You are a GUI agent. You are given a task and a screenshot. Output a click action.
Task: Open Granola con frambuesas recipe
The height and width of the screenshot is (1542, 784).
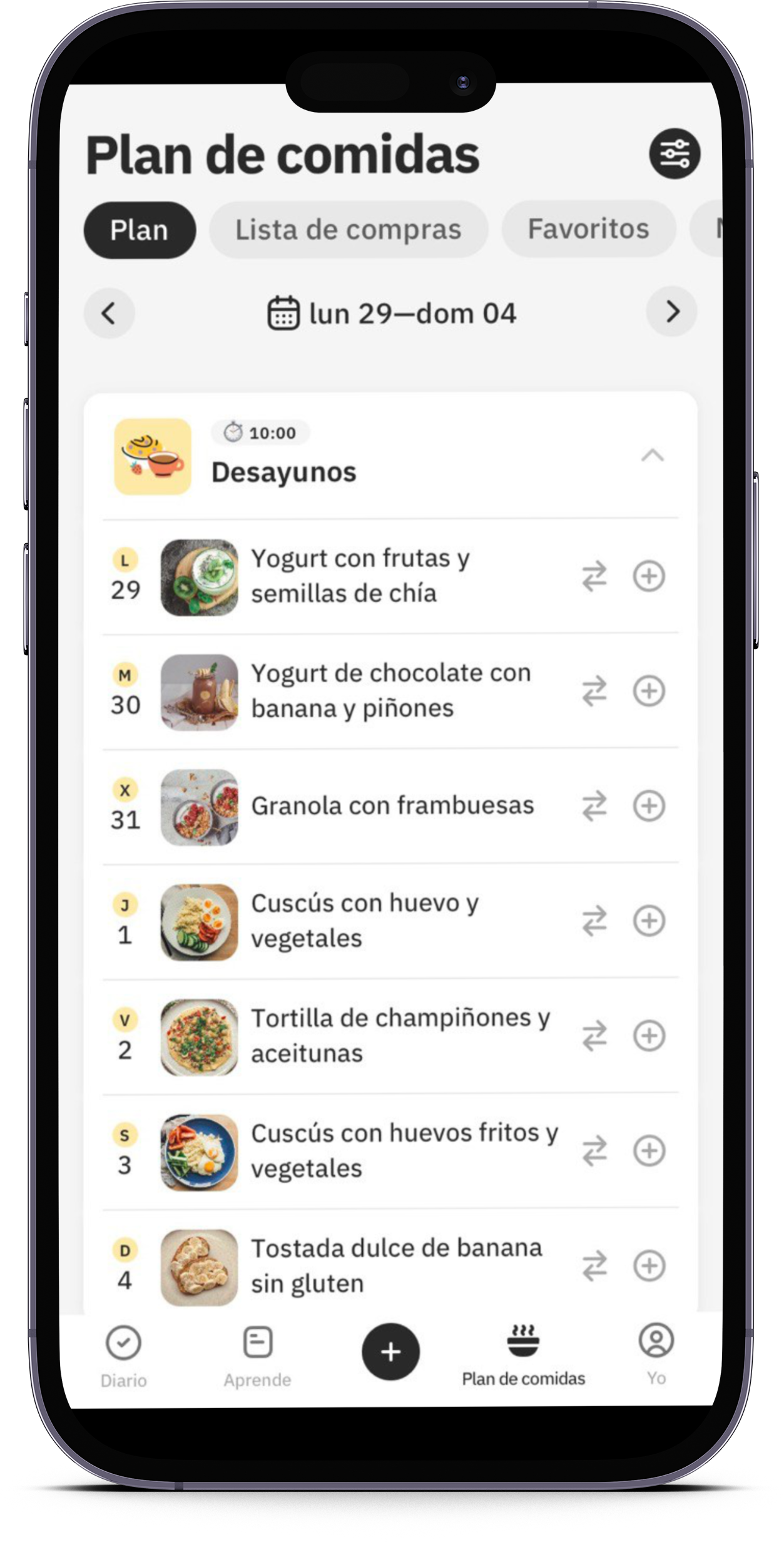pyautogui.click(x=392, y=806)
